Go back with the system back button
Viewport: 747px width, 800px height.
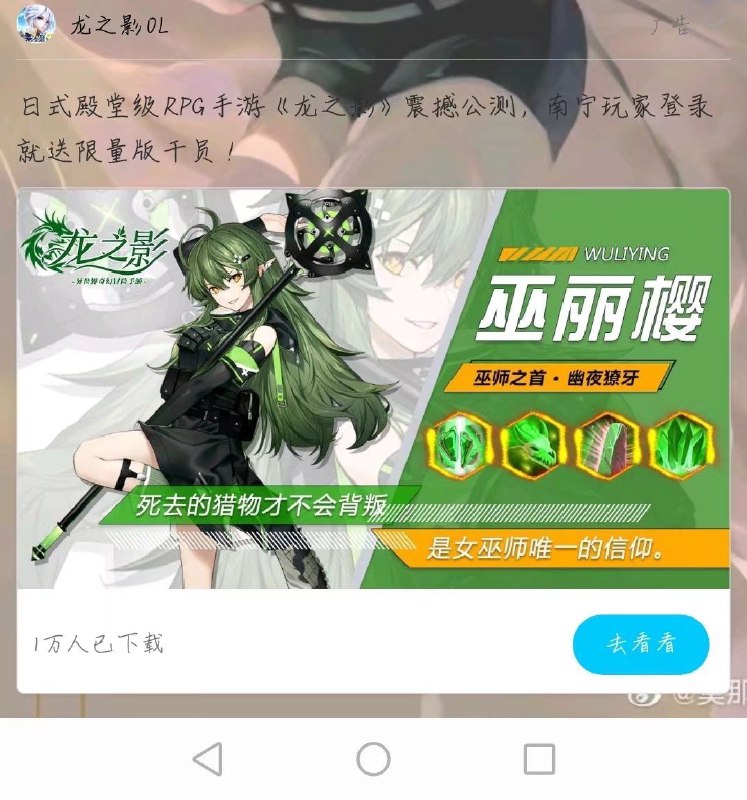207,759
